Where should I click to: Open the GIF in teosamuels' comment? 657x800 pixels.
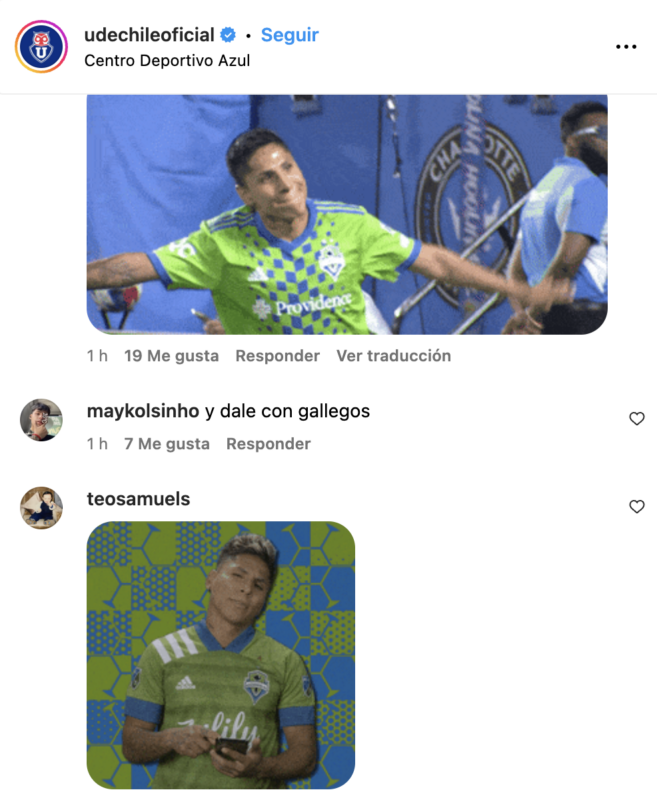point(220,655)
